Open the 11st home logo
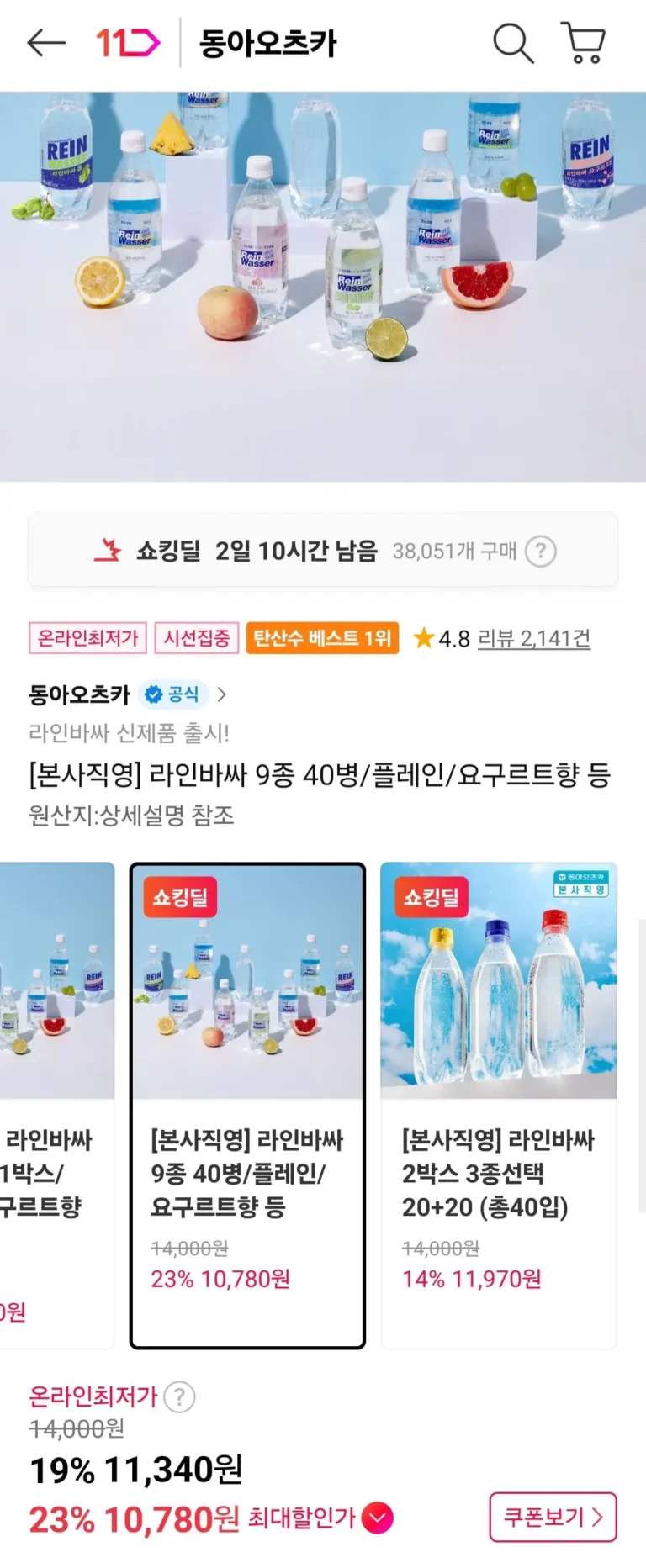 pyautogui.click(x=127, y=42)
